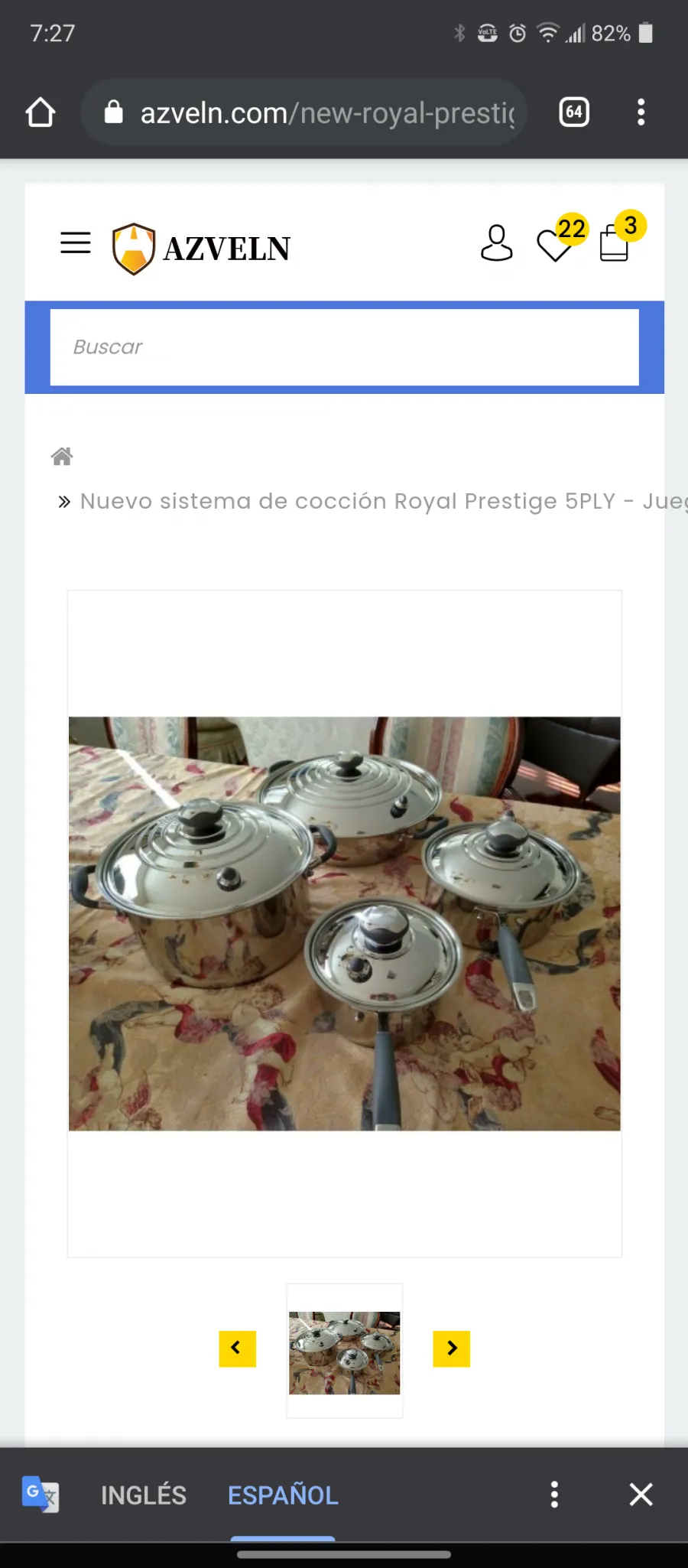This screenshot has height=1568, width=688.
Task: Open the shopping bag cart
Action: pos(615,243)
